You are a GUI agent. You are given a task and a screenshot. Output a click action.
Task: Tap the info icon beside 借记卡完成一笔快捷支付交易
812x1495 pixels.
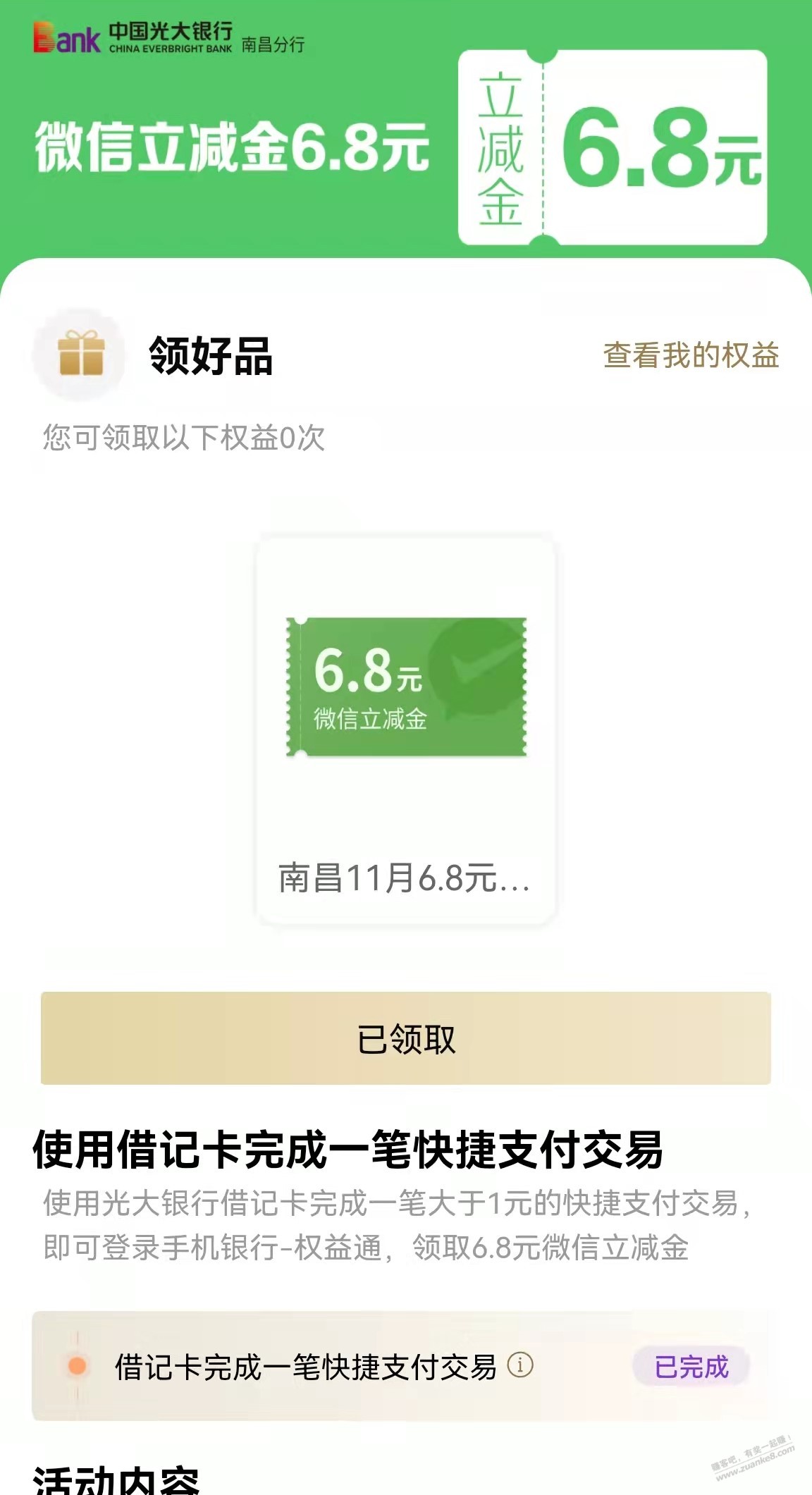pyautogui.click(x=520, y=1365)
